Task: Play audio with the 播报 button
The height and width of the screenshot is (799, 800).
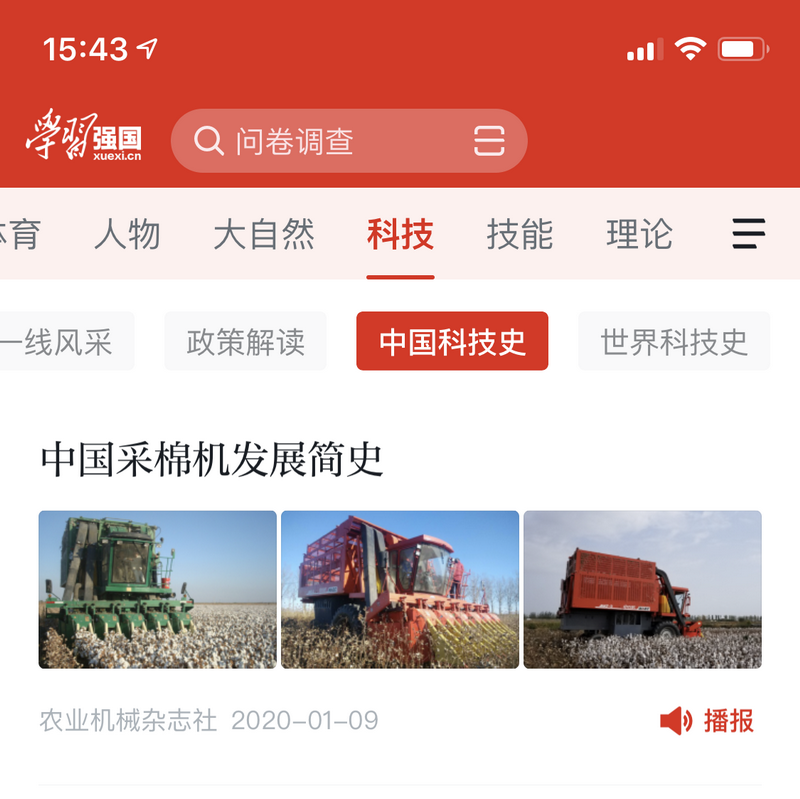Action: pos(708,720)
